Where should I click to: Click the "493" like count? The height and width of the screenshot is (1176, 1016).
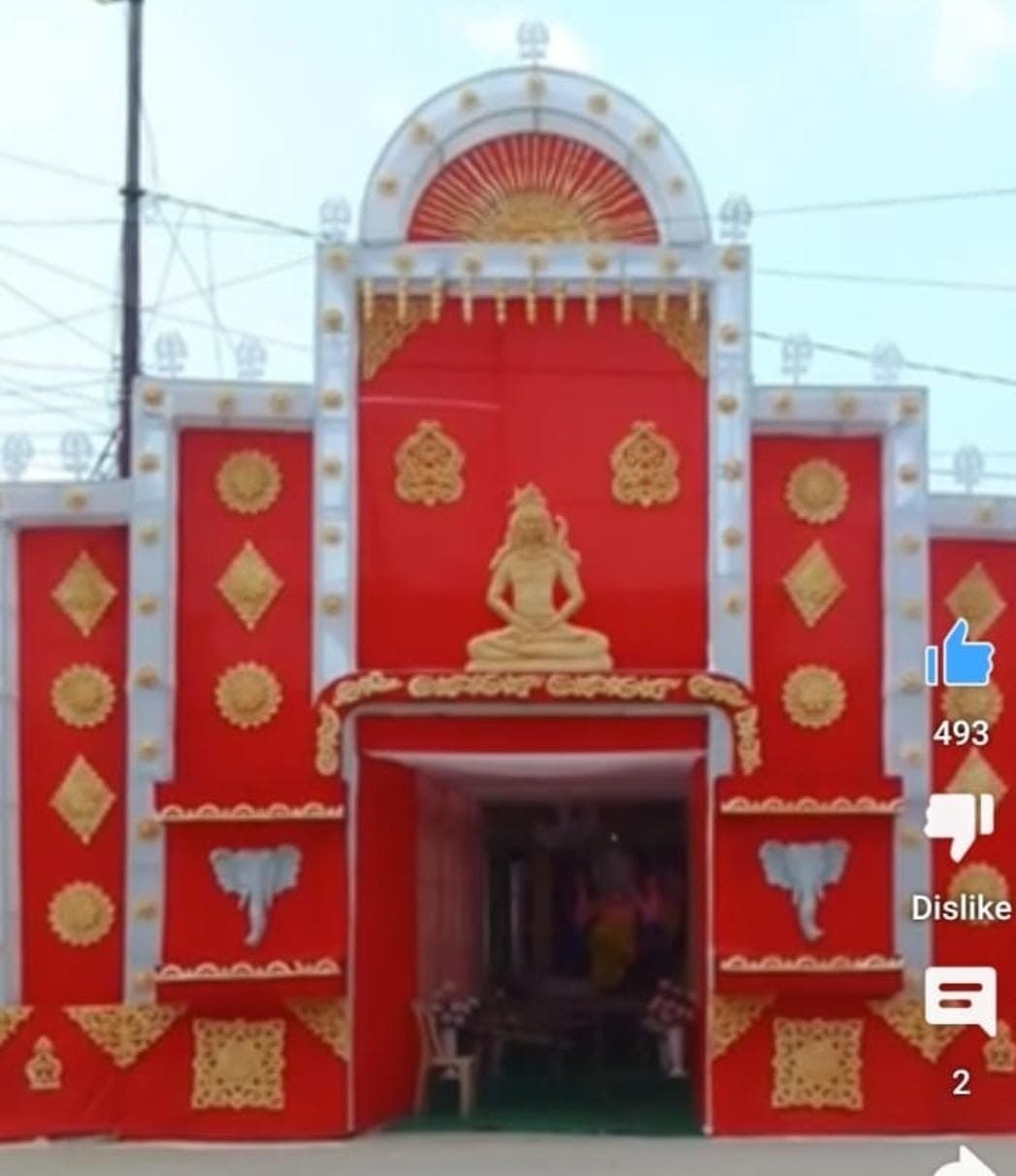tap(962, 734)
